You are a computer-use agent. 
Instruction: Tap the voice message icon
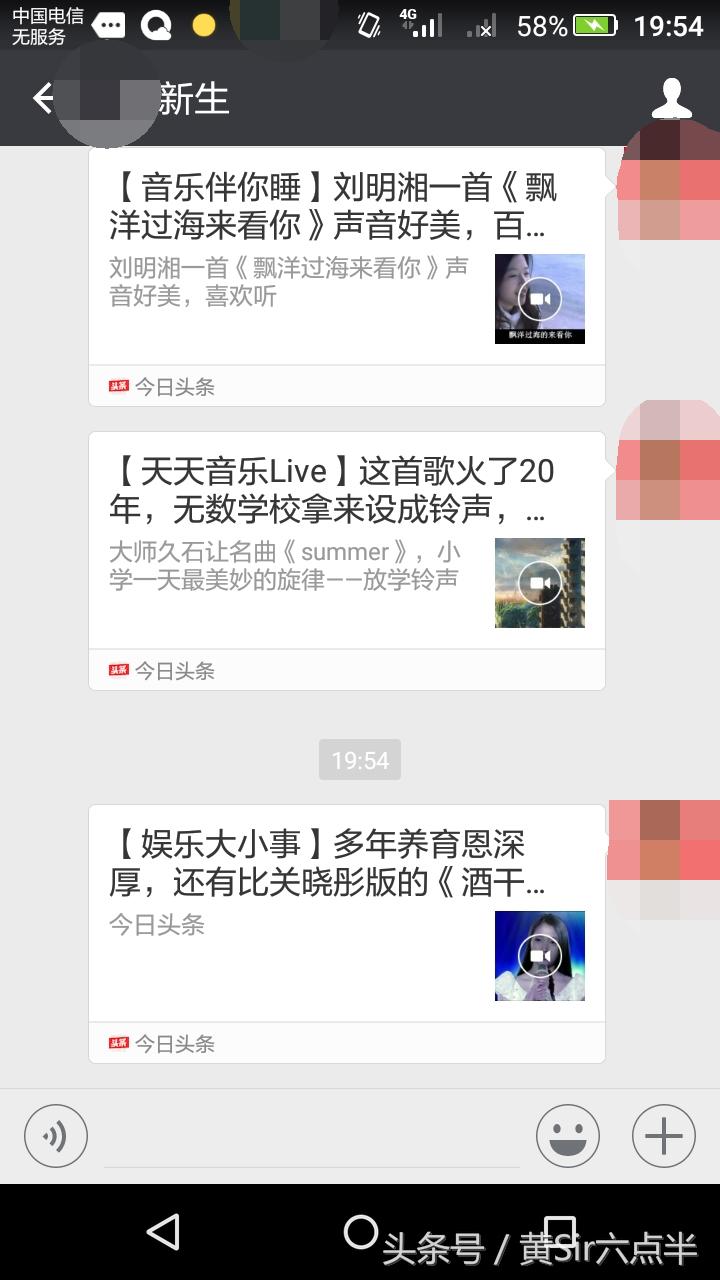pyautogui.click(x=56, y=1136)
